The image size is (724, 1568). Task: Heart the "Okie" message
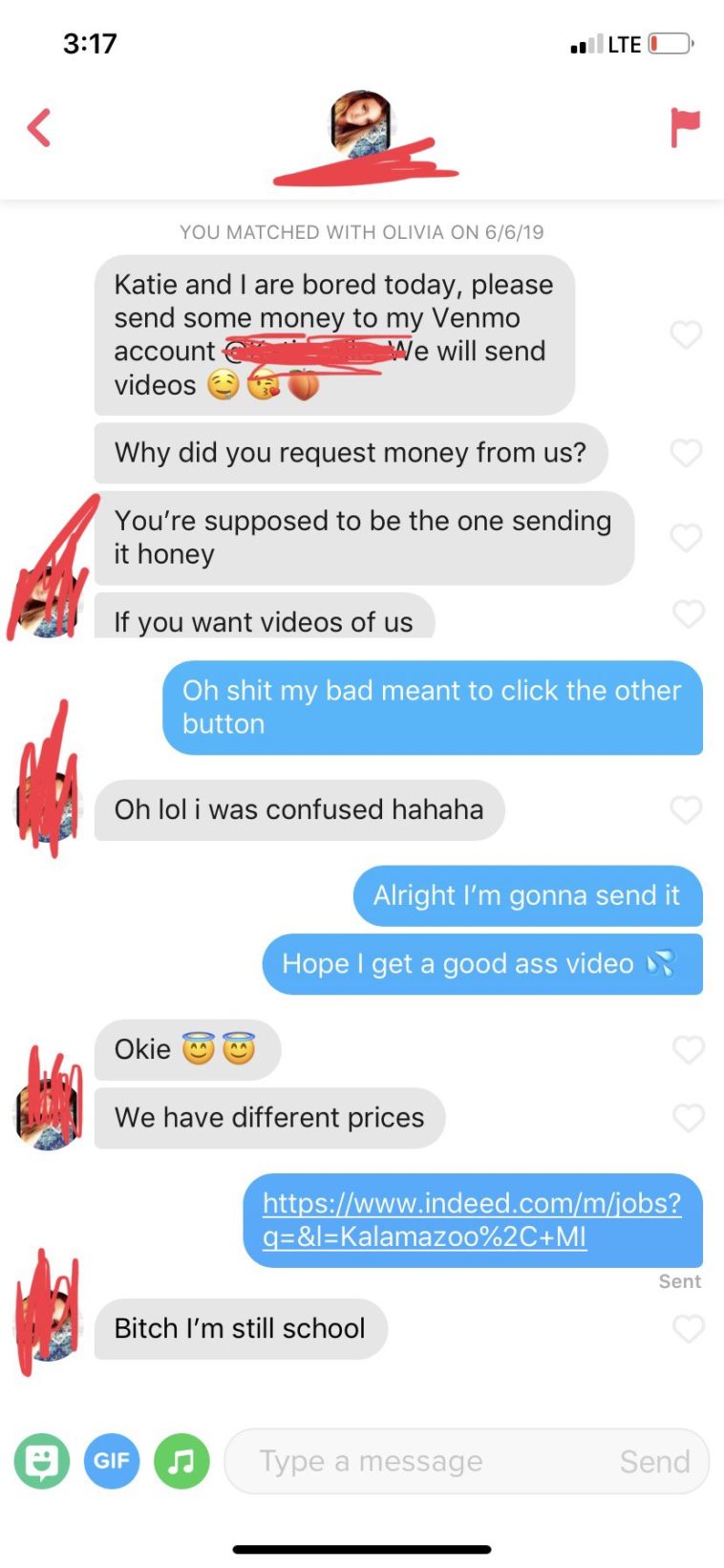[x=688, y=1049]
